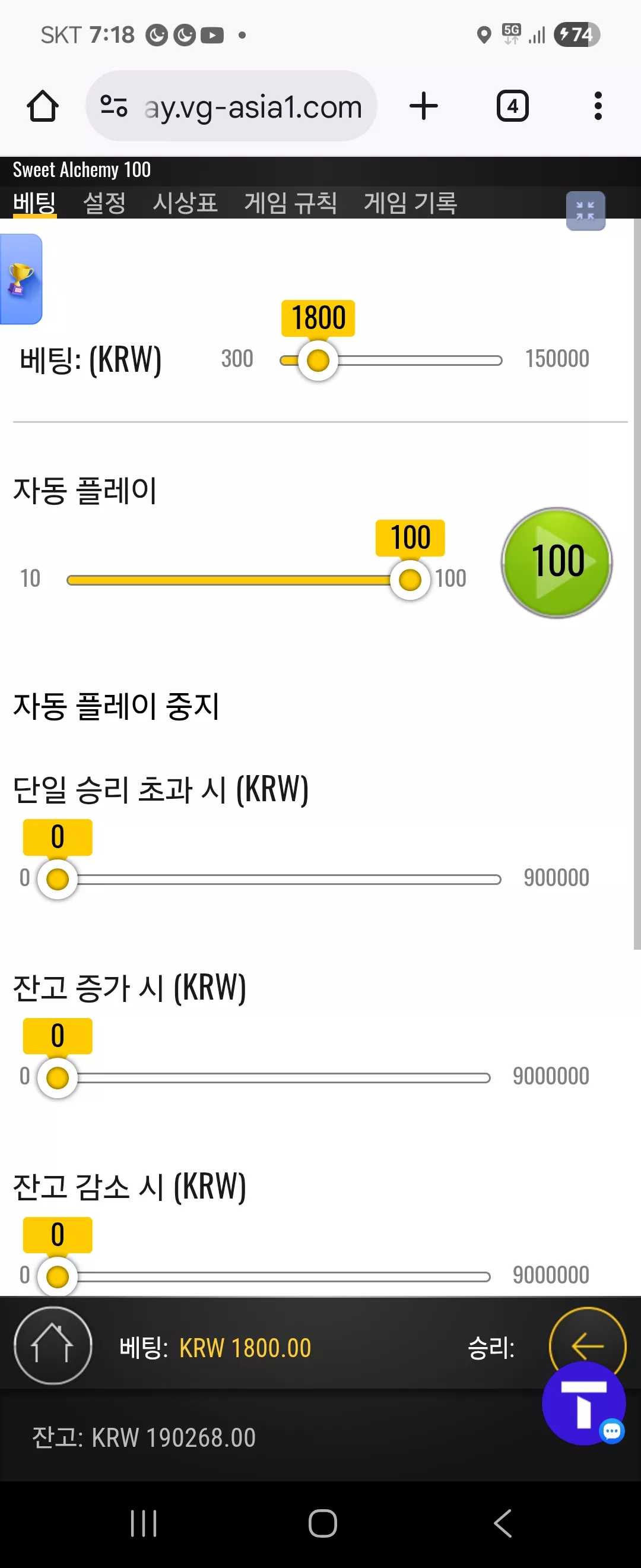
Task: Tap the 베팅 (KRW) slider track
Action: point(391,361)
